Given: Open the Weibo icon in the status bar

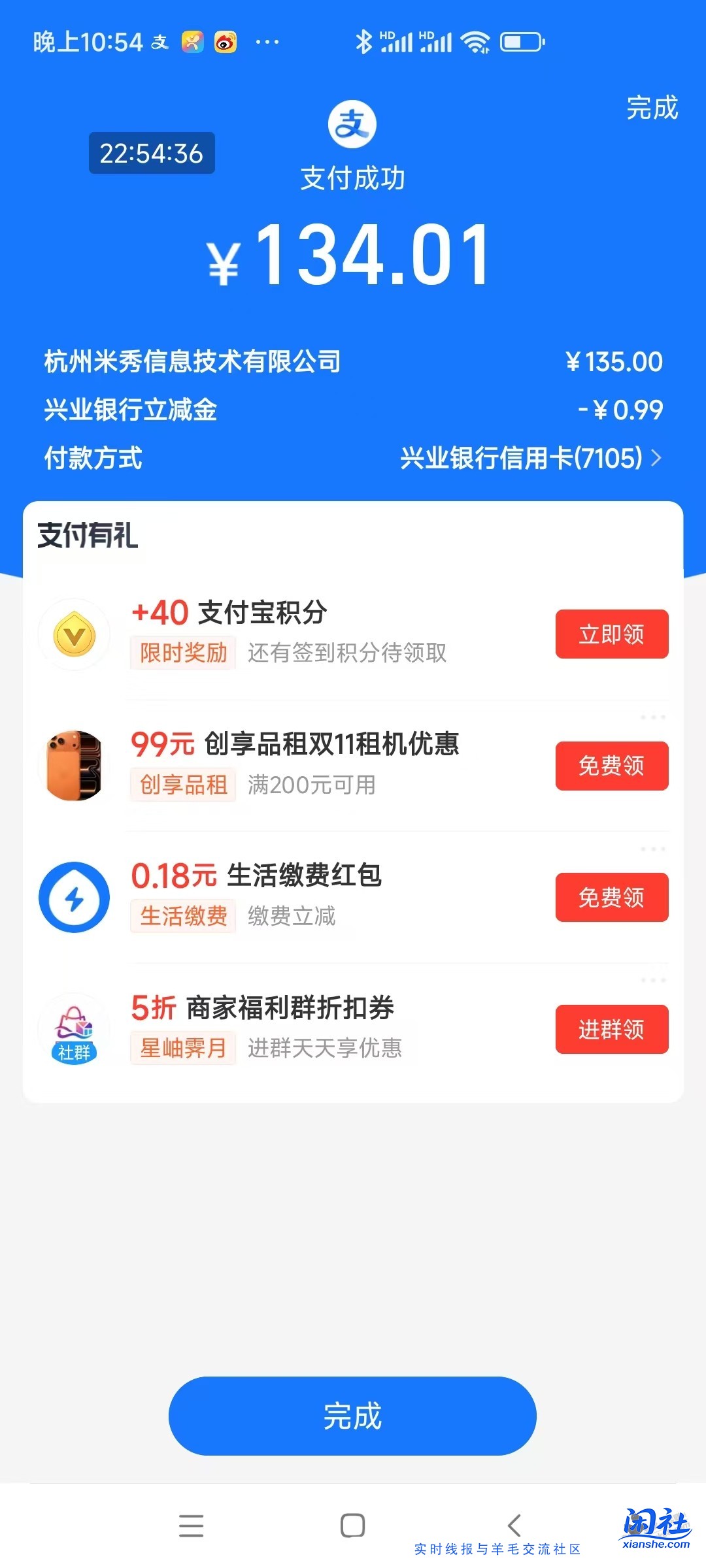Looking at the screenshot, I should 227,42.
